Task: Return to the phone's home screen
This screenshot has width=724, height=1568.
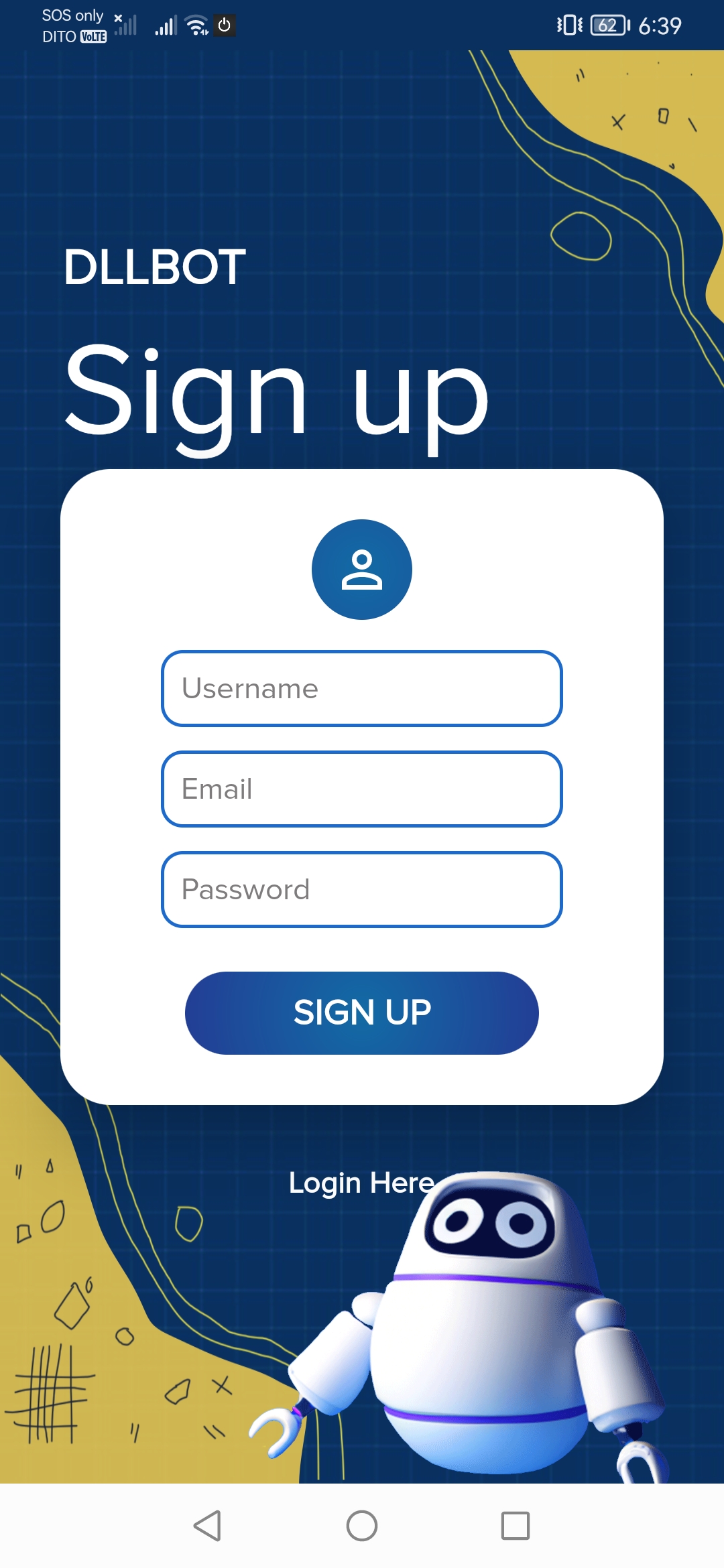Action: coord(361,1526)
